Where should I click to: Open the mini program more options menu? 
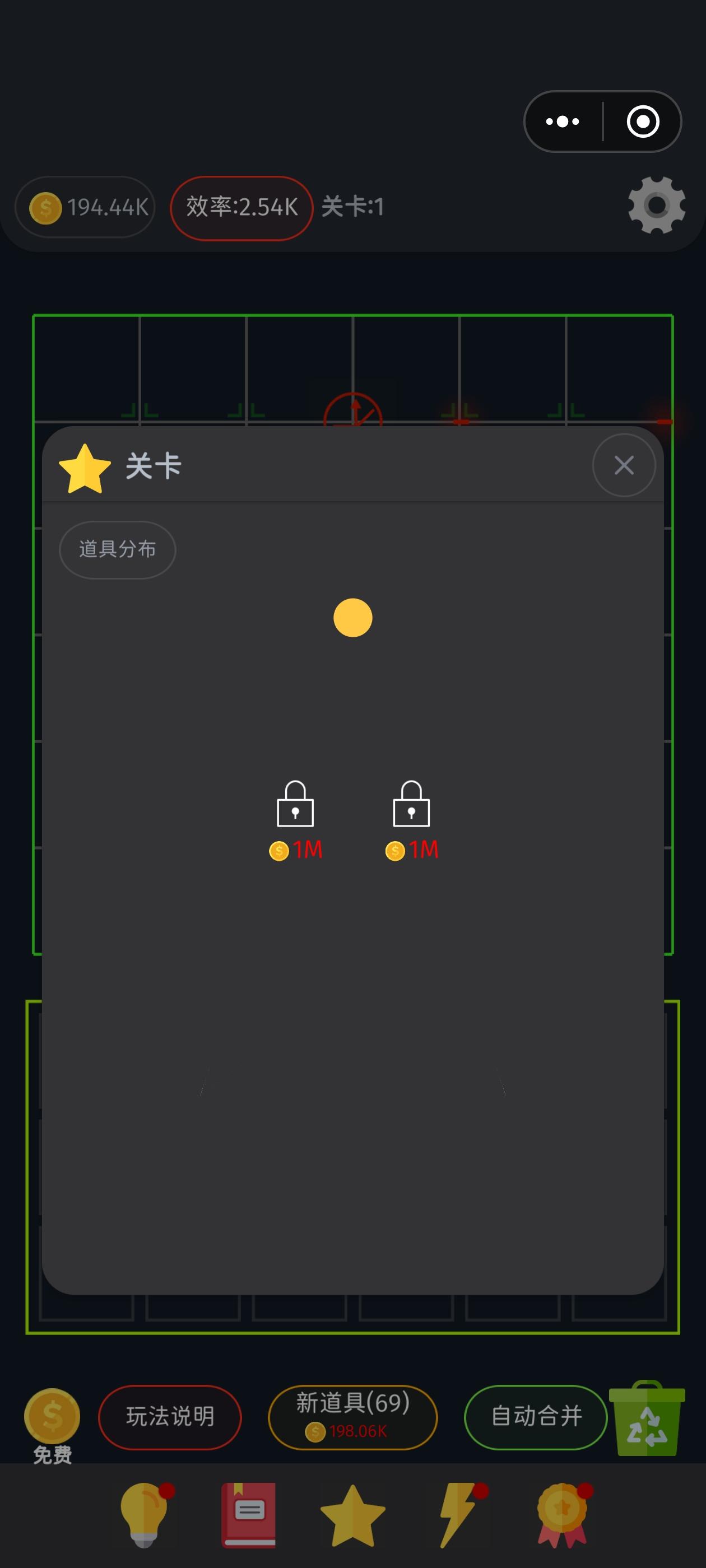(561, 121)
